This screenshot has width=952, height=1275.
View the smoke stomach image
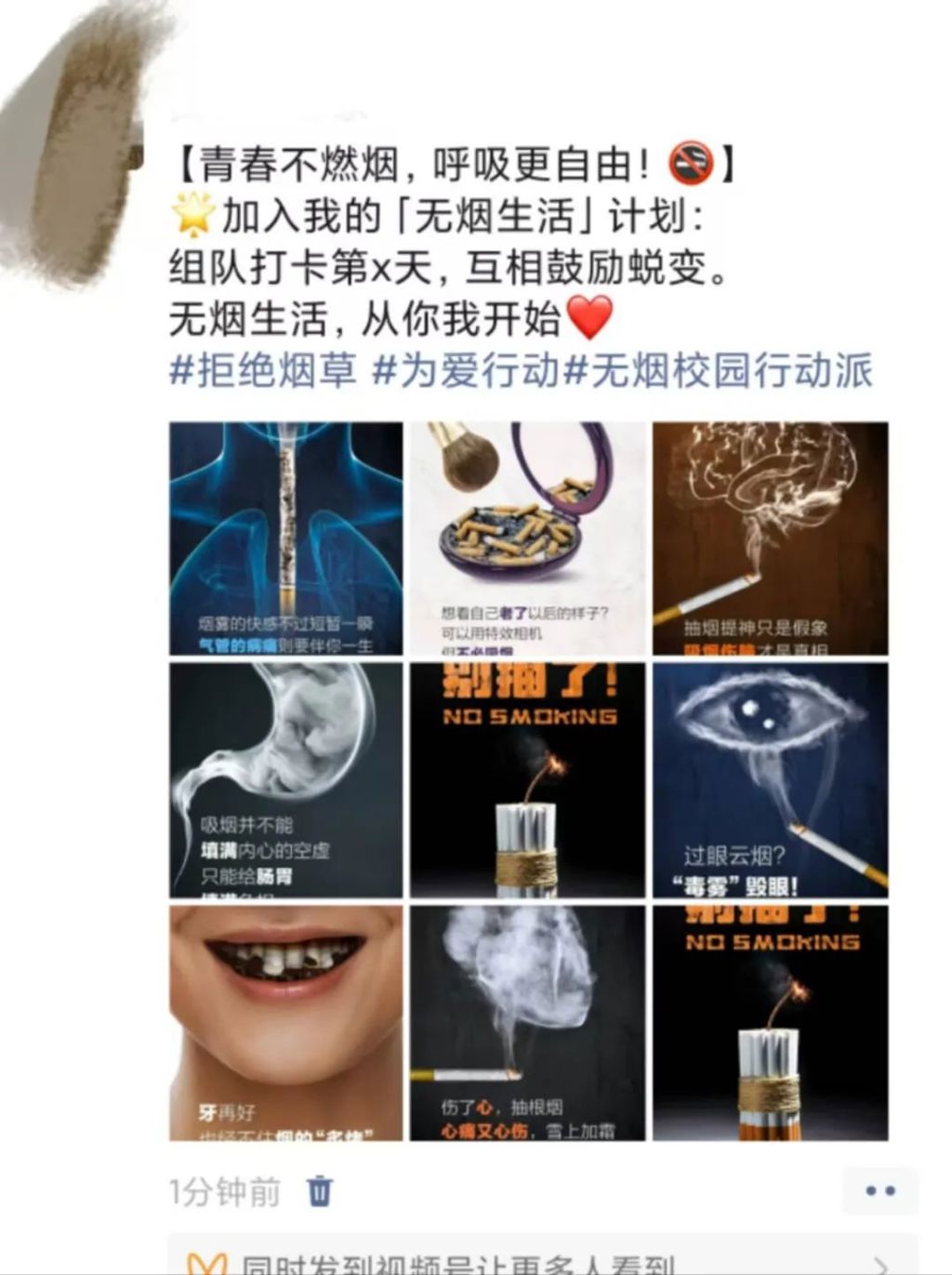pos(286,779)
